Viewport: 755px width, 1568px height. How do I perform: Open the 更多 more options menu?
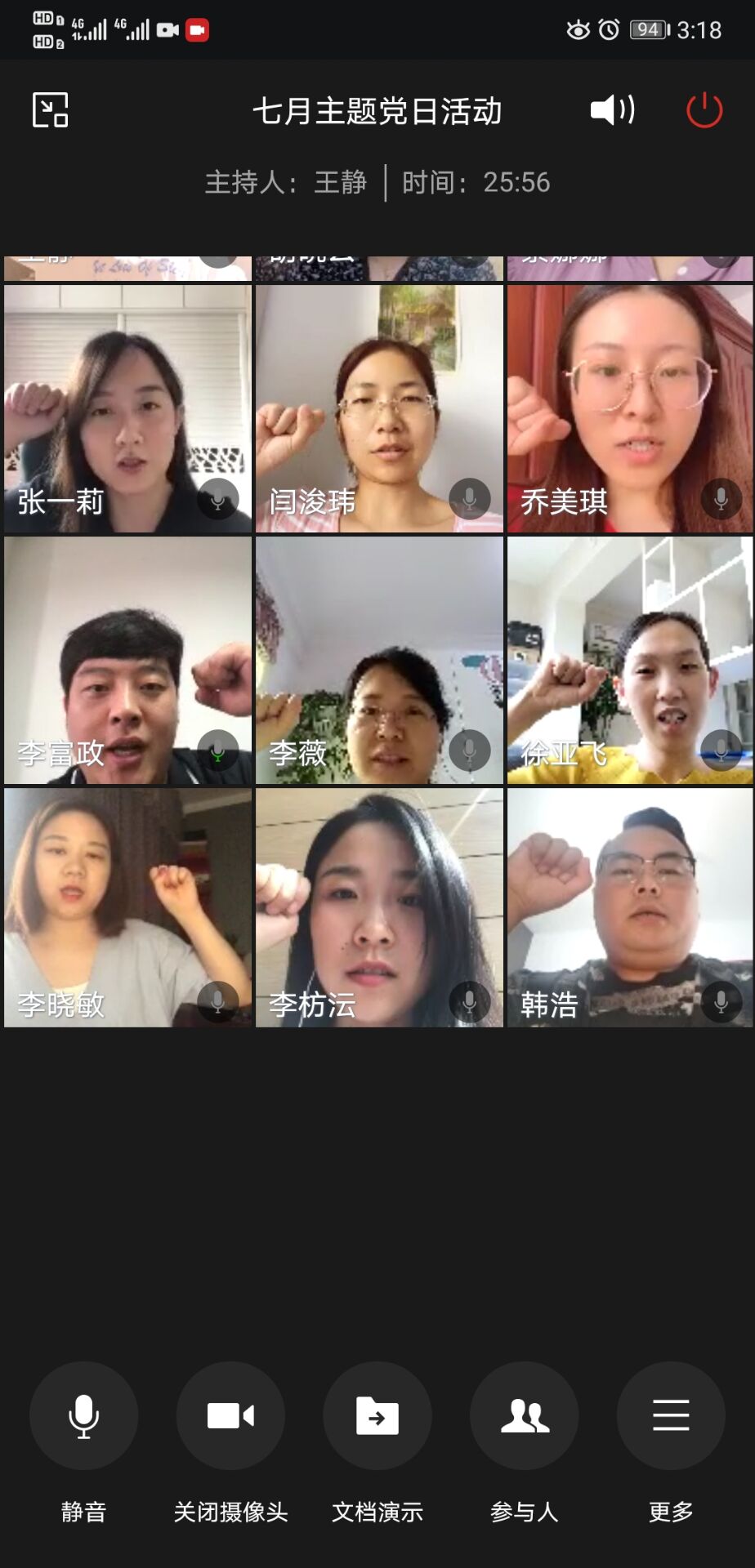coord(671,1414)
